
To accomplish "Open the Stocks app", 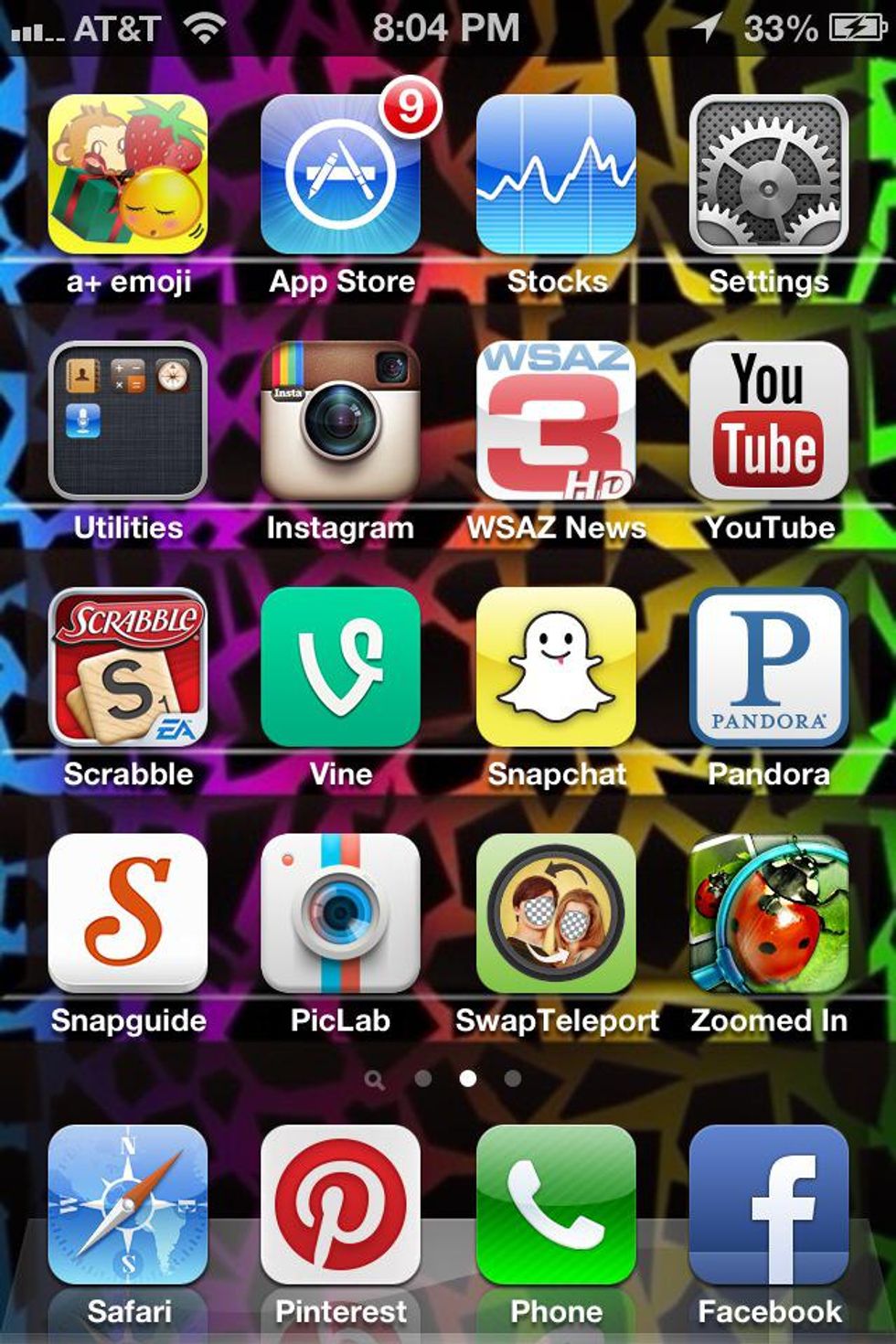I will pos(556,174).
